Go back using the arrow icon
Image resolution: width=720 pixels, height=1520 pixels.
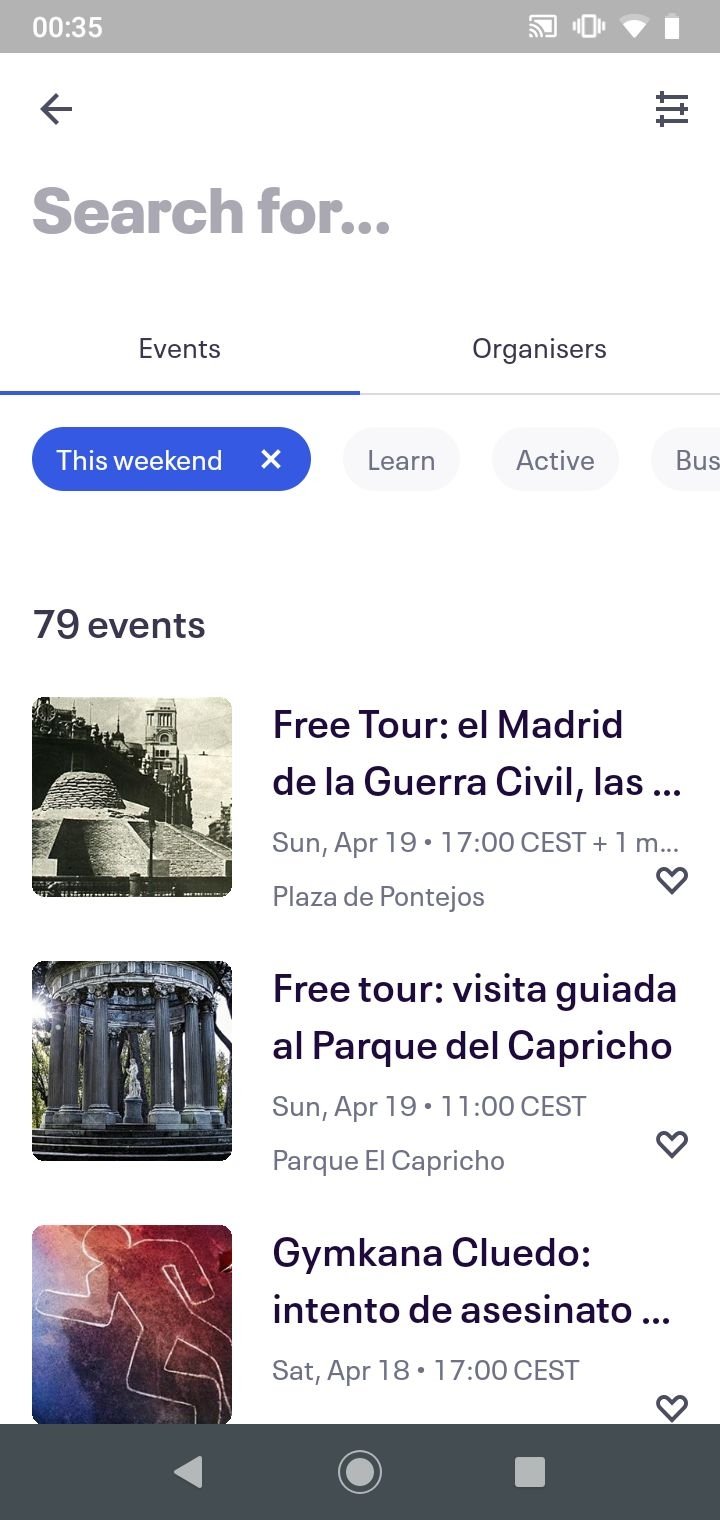click(56, 109)
